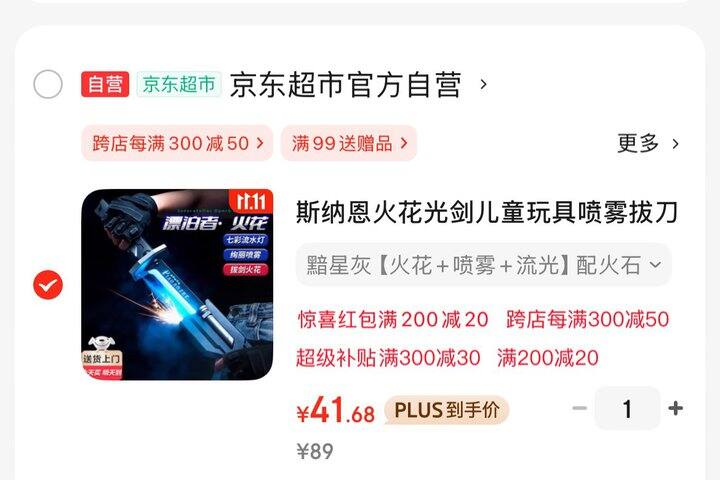Expand the 黯星灰 variant selector dropdown
The image size is (720, 480).
click(483, 265)
